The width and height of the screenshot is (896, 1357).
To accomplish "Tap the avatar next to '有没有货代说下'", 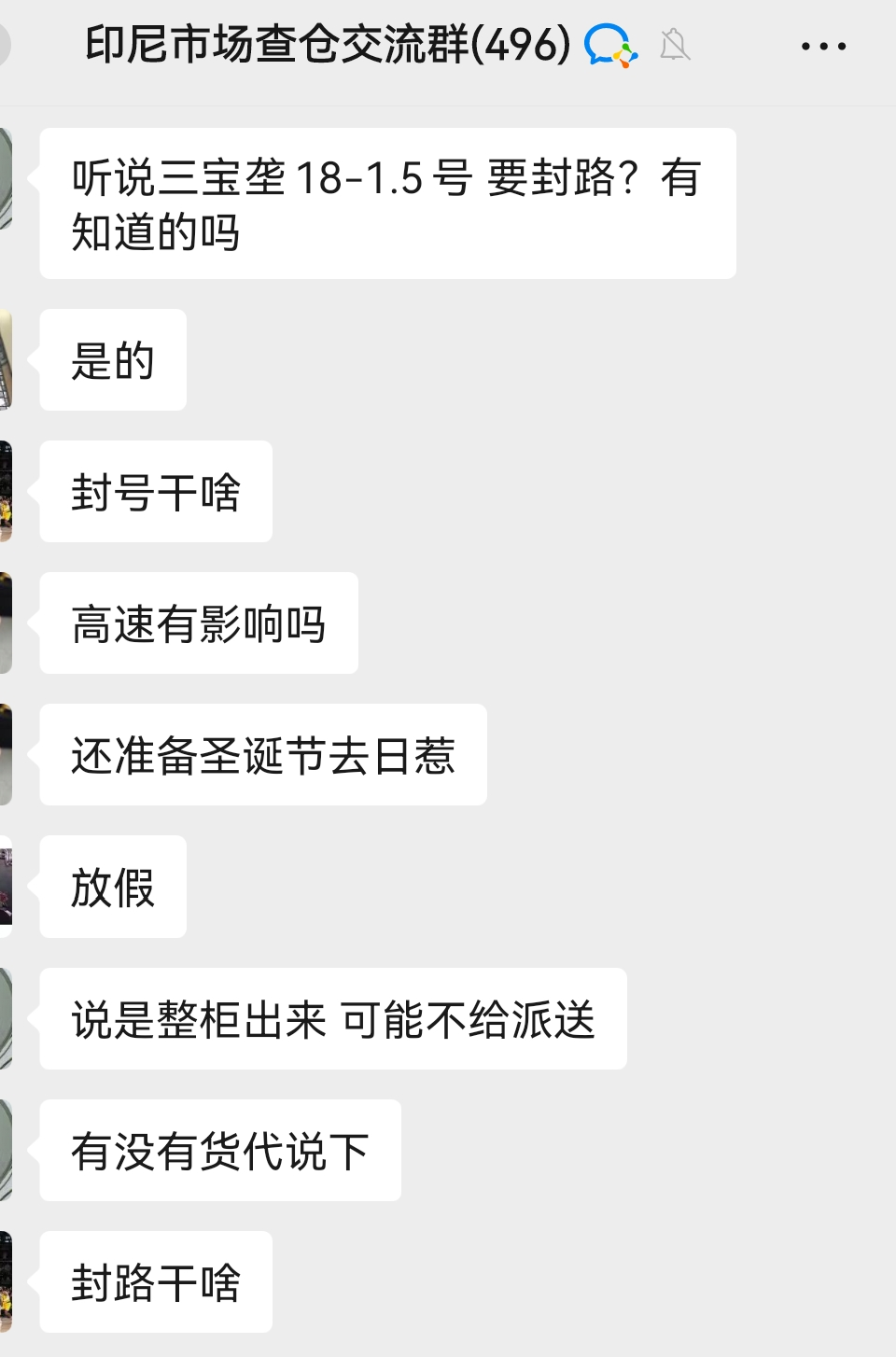I will [7, 1151].
